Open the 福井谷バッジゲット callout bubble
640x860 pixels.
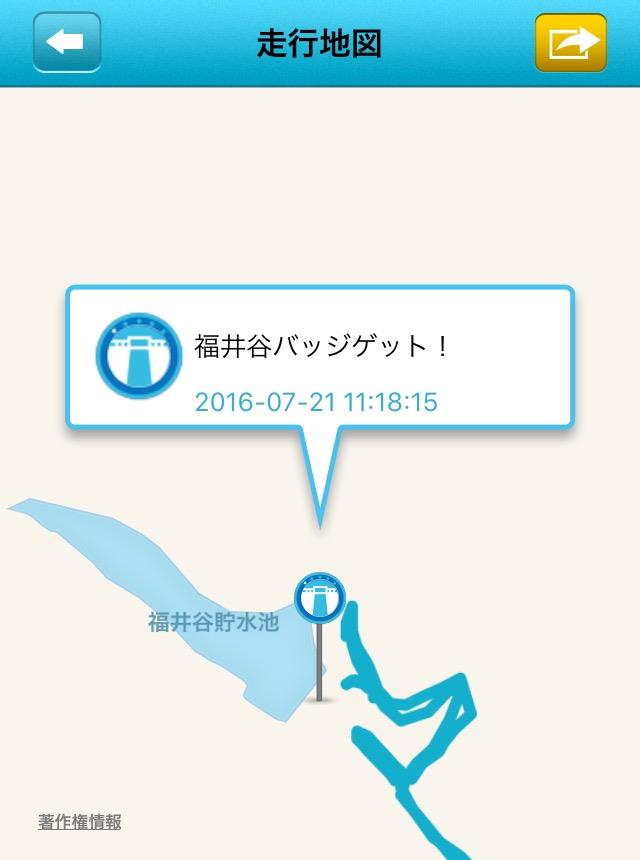point(320,358)
